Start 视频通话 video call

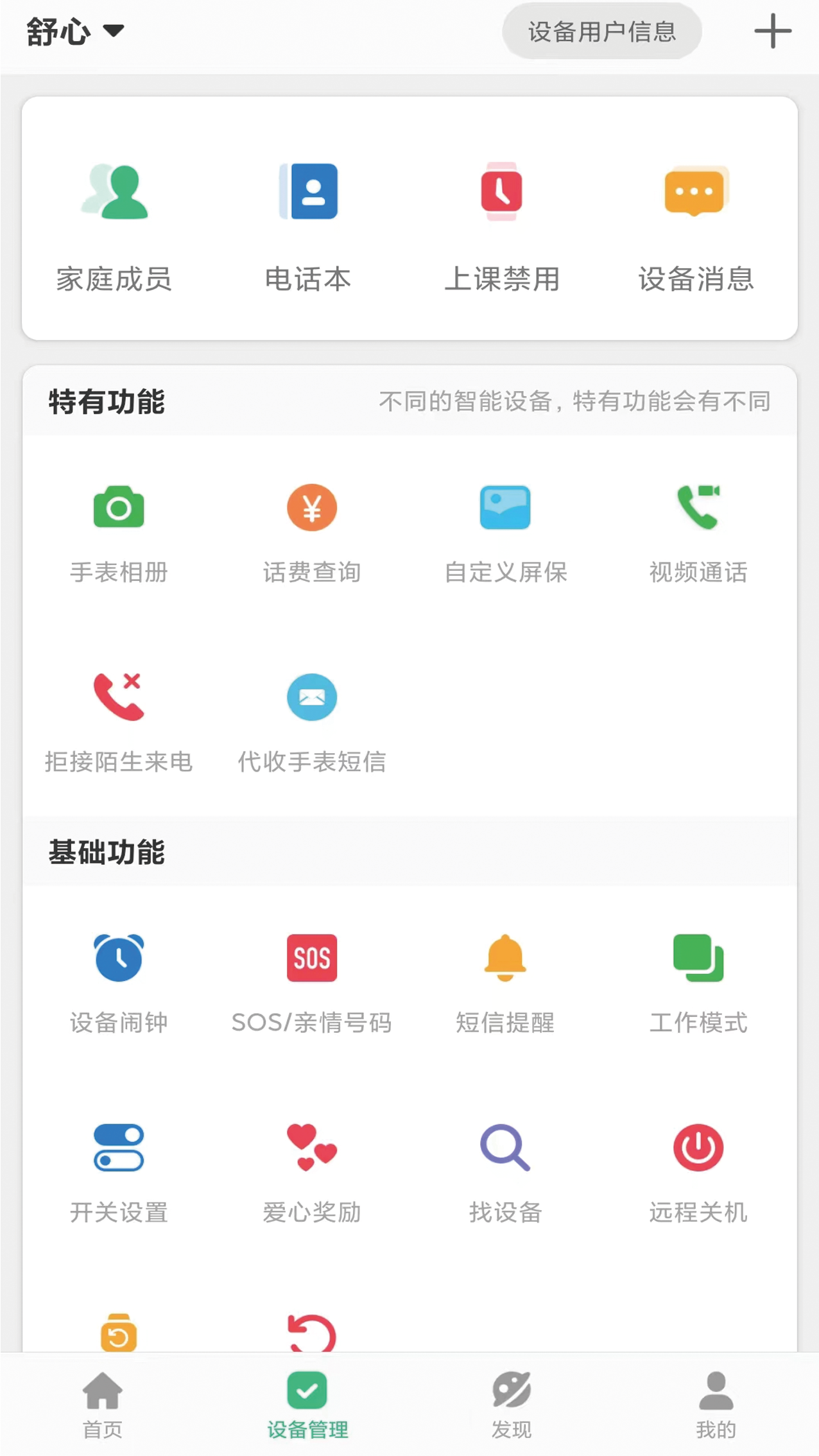[698, 532]
